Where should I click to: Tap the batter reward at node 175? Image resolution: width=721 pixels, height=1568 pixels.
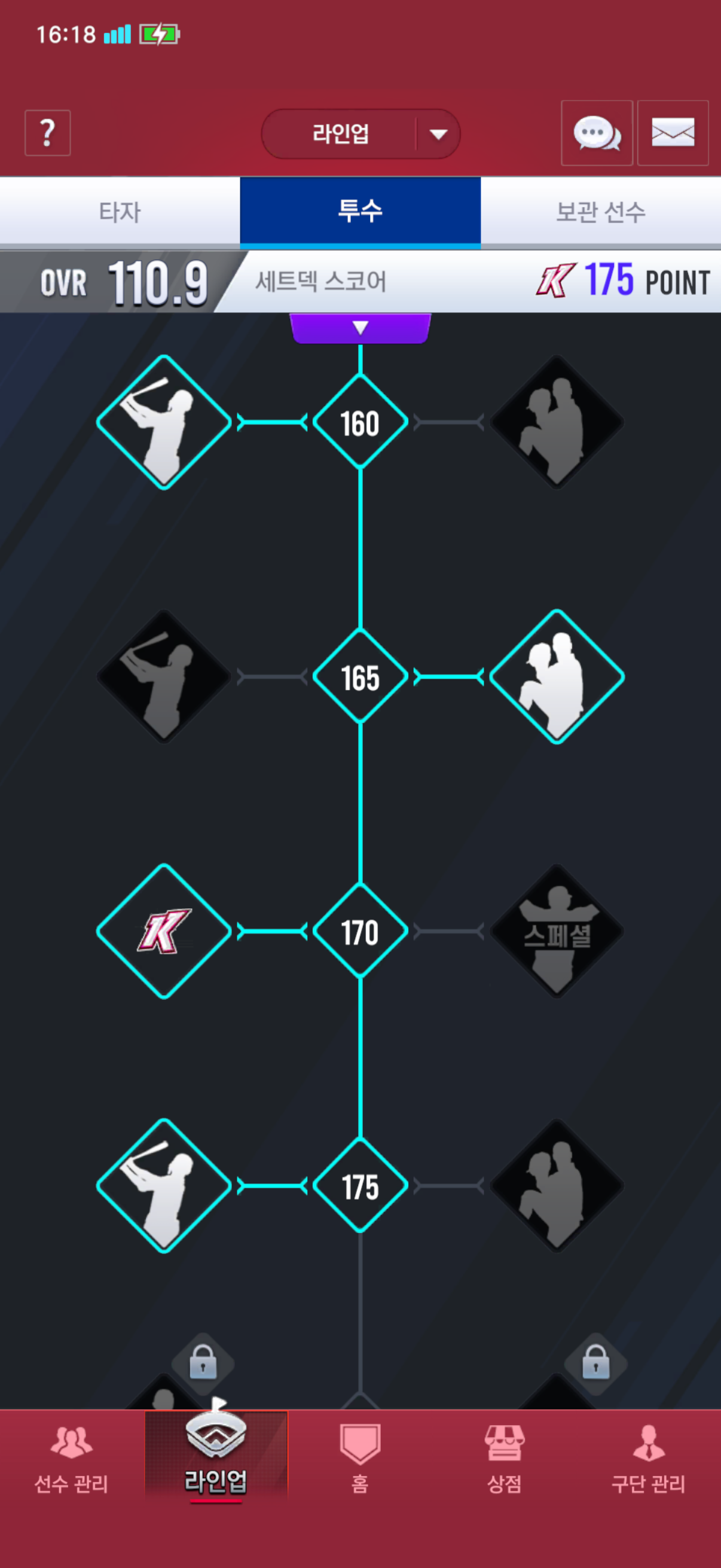pyautogui.click(x=164, y=1185)
